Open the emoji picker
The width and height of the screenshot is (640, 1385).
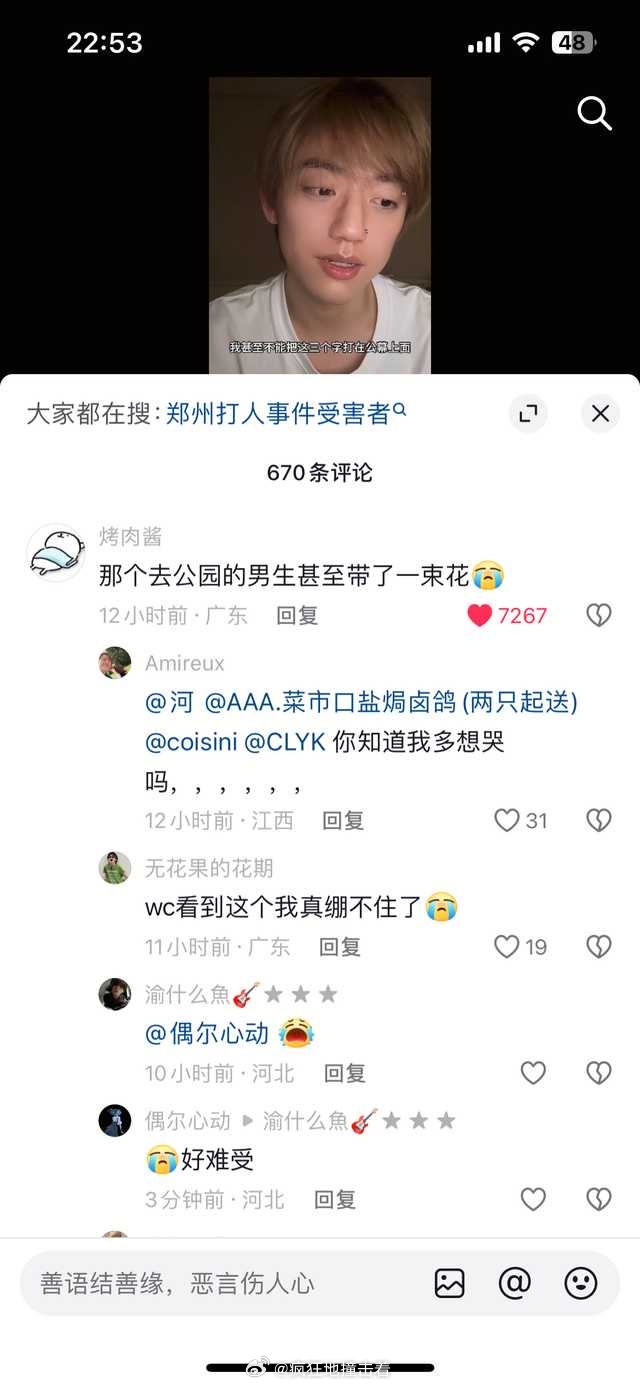580,1283
